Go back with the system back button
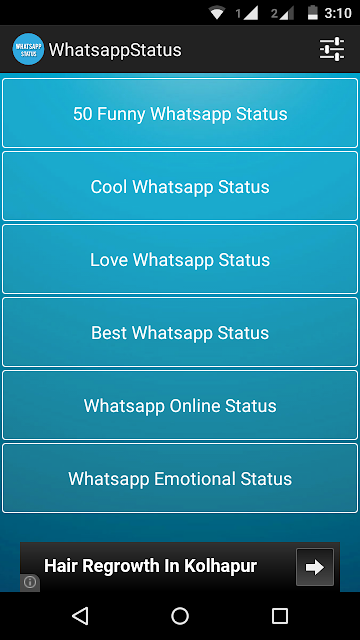The height and width of the screenshot is (640, 360). 80,616
